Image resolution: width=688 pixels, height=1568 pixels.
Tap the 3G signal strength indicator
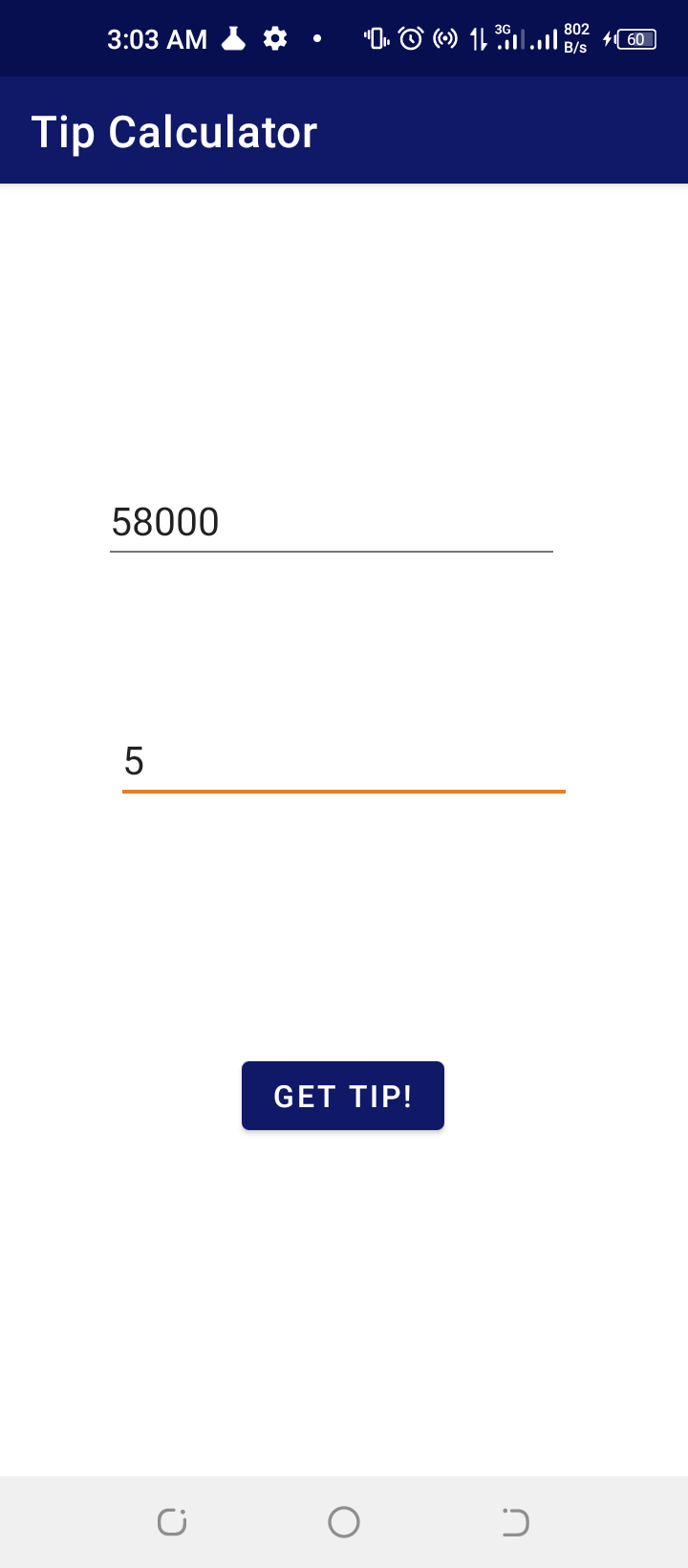[x=511, y=38]
